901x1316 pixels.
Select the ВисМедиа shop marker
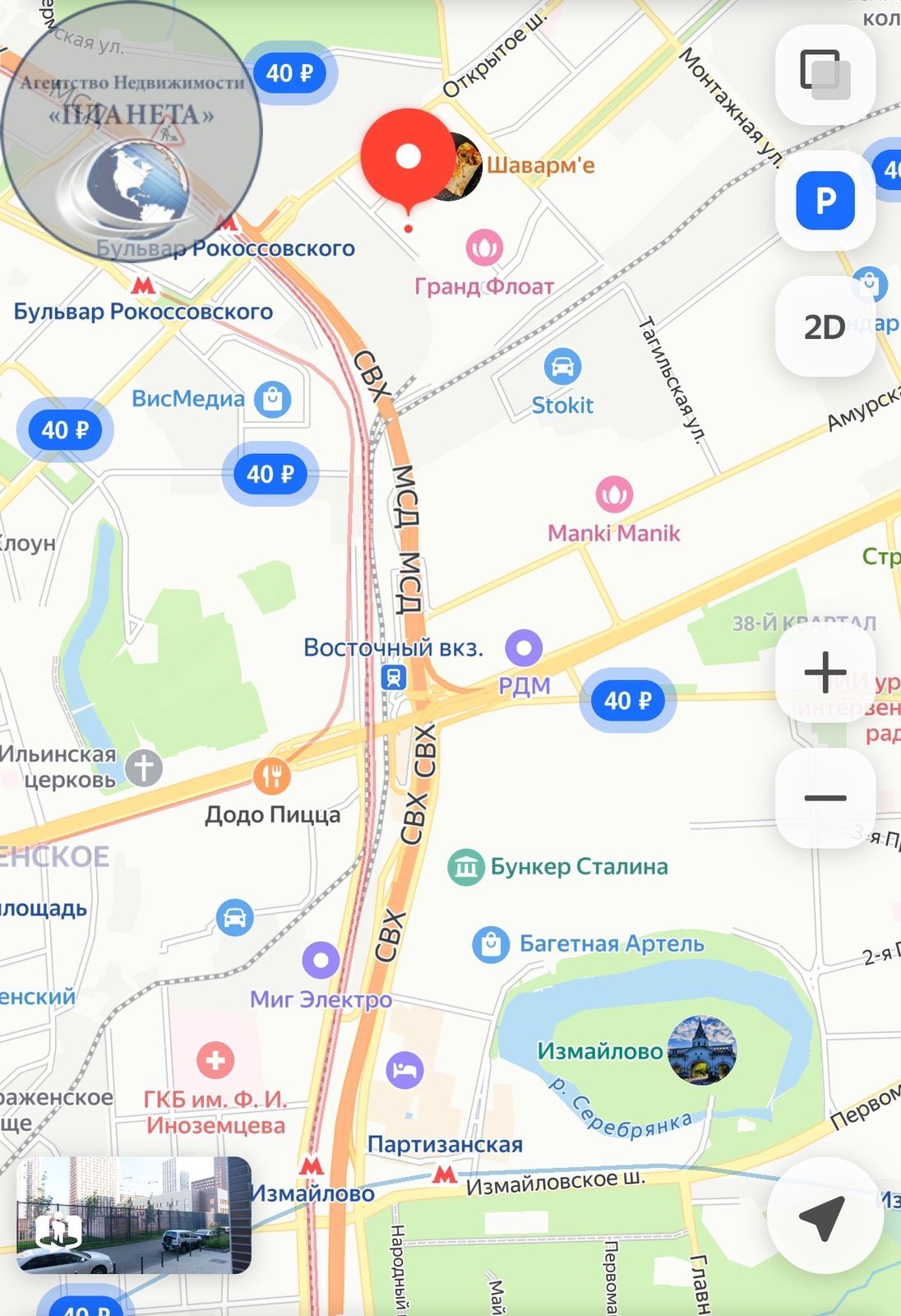[272, 399]
